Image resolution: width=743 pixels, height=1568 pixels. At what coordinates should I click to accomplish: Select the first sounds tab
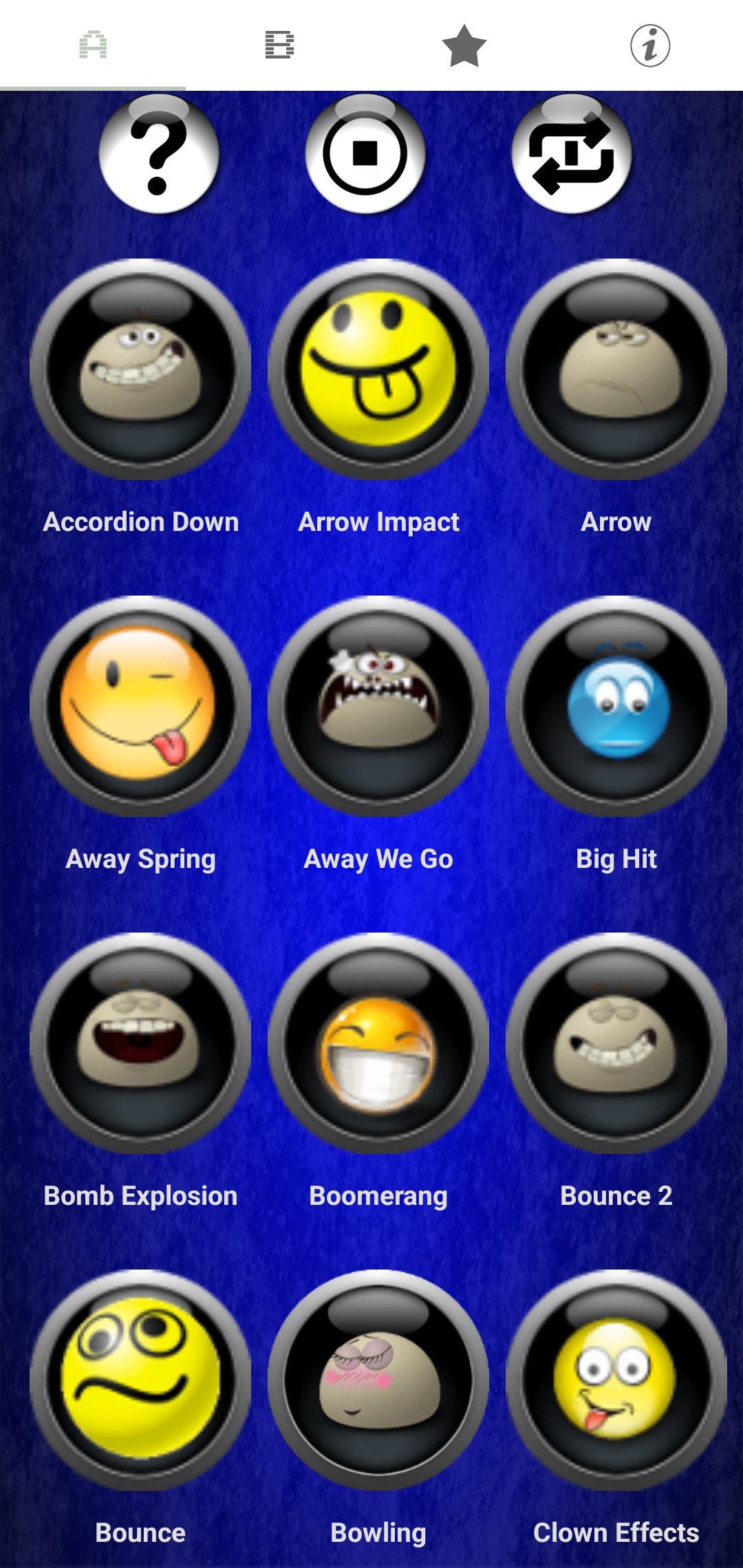[x=93, y=46]
